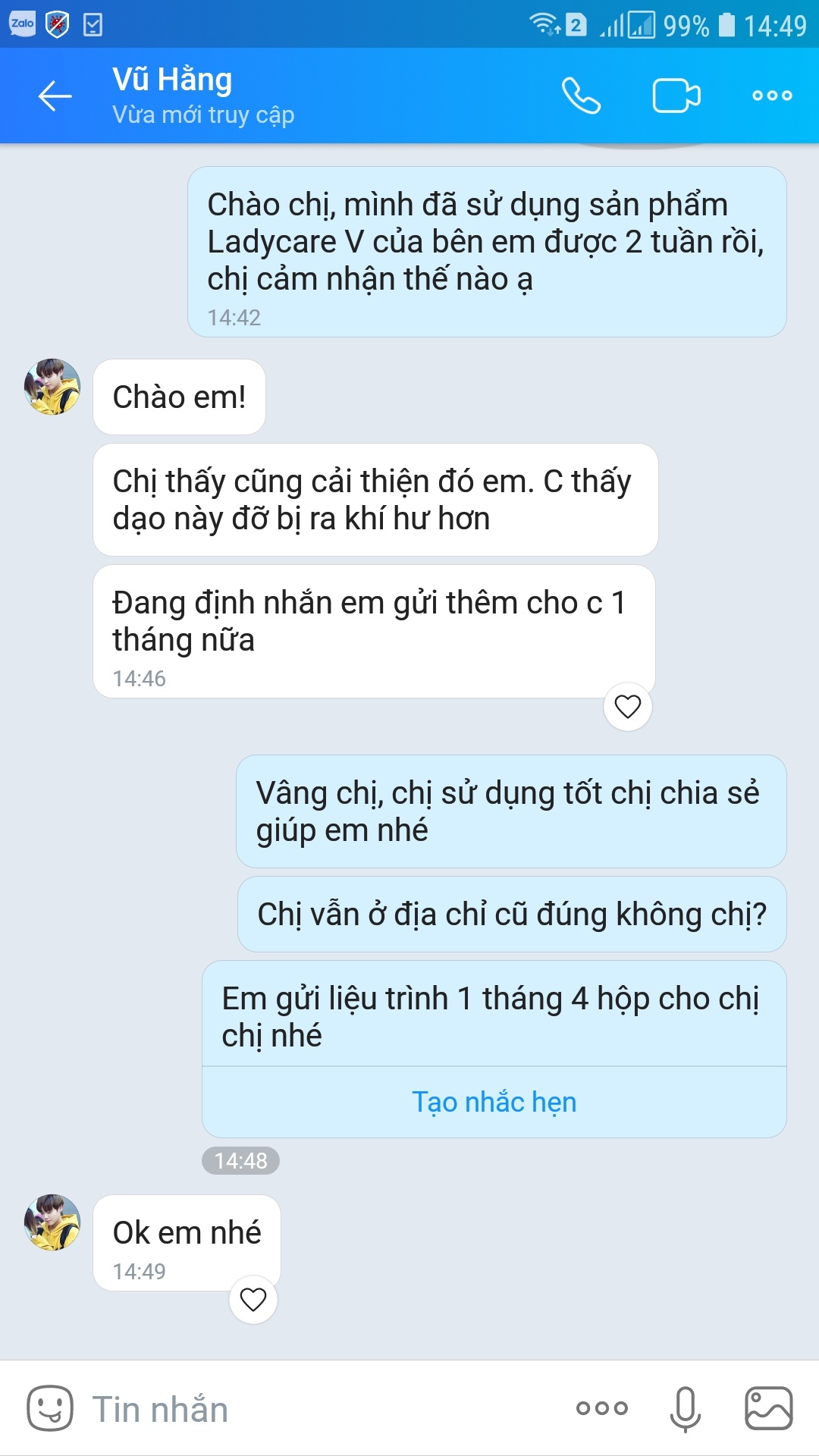Focus the "Tin nhắn" message field
This screenshot has height=1456, width=819.
click(x=318, y=1409)
